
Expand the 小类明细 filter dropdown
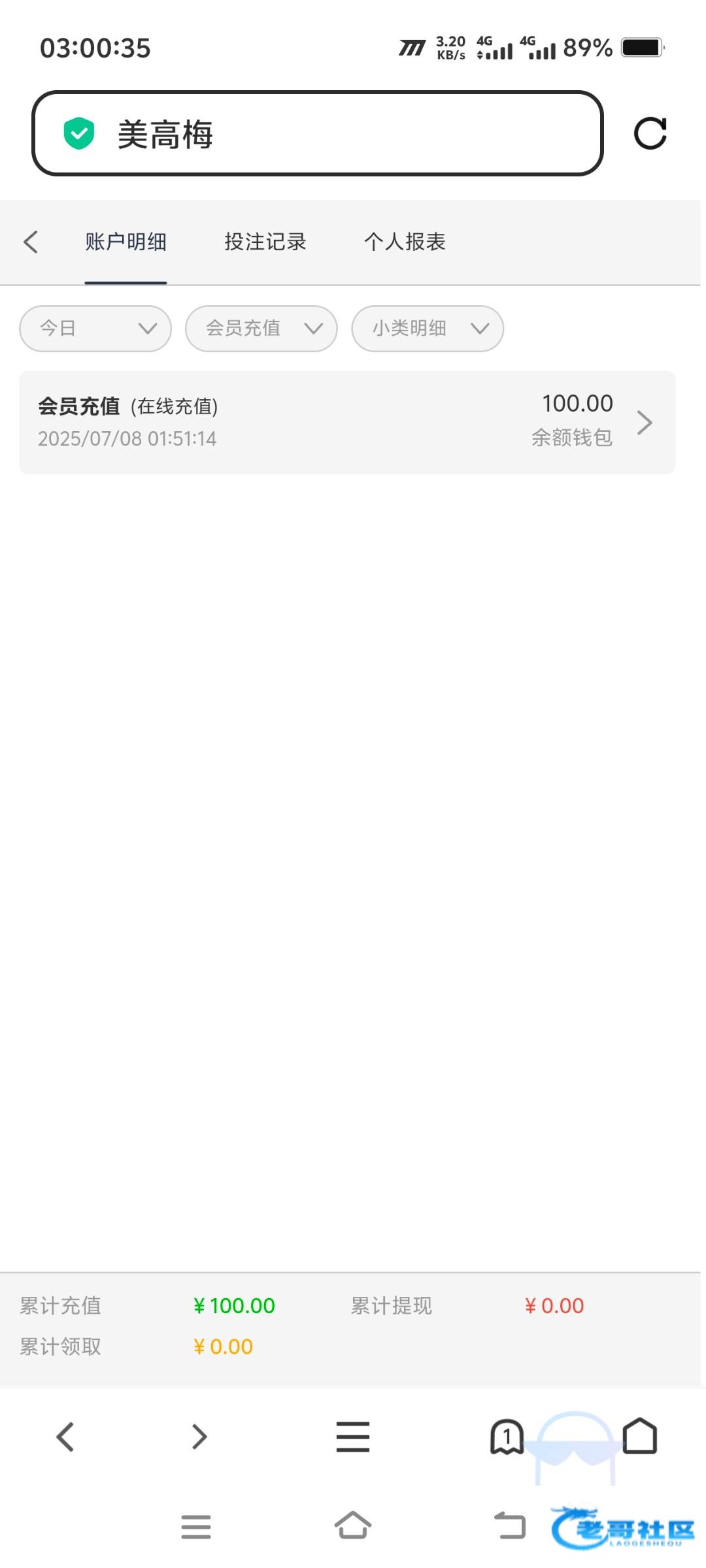pyautogui.click(x=428, y=328)
